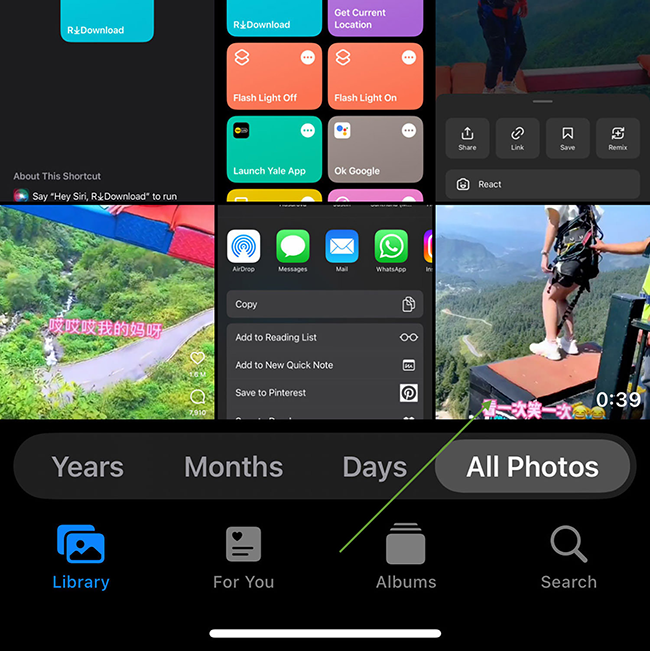Switch to the Years view
The image size is (650, 651).
(x=88, y=466)
